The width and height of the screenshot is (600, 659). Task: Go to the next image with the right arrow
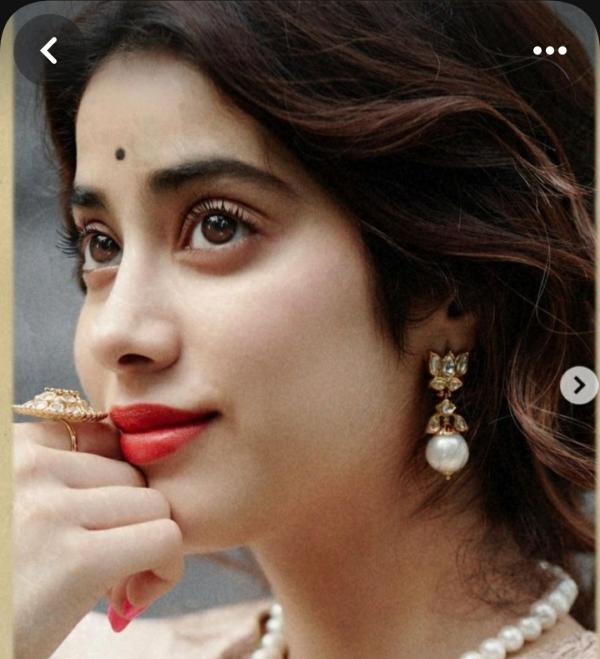pyautogui.click(x=578, y=385)
